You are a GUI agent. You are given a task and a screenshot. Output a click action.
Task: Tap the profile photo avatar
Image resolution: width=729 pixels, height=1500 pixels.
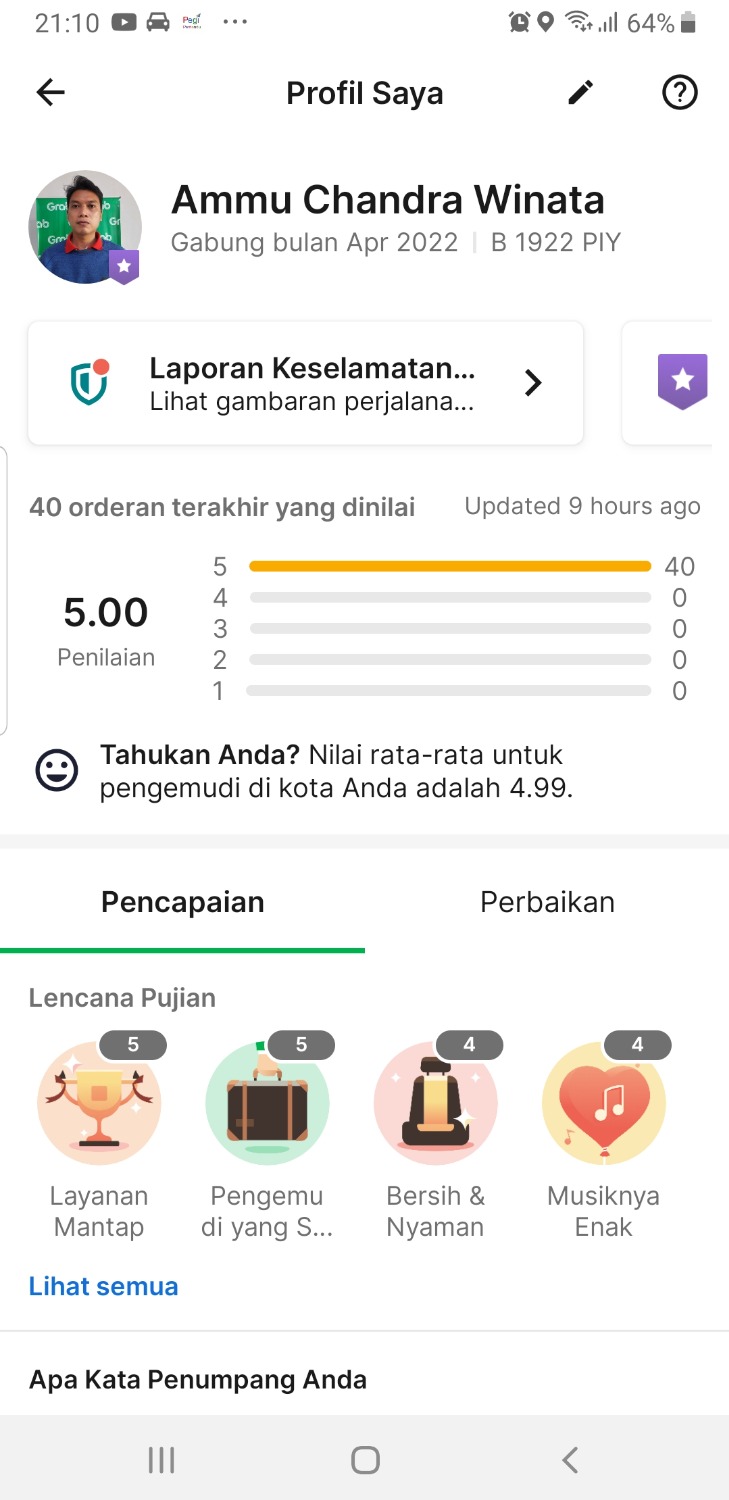point(84,227)
